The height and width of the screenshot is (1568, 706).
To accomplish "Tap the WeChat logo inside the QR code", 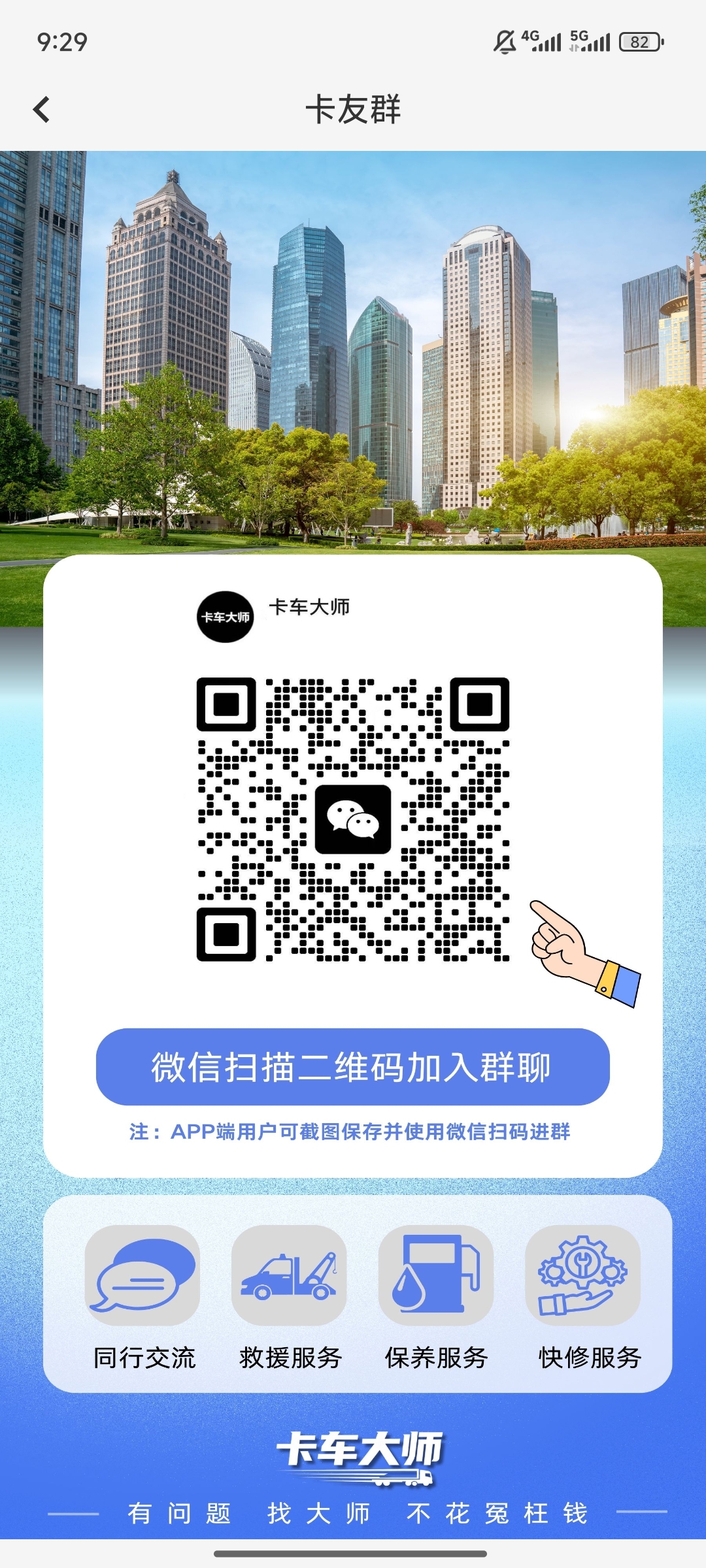I will pyautogui.click(x=353, y=820).
